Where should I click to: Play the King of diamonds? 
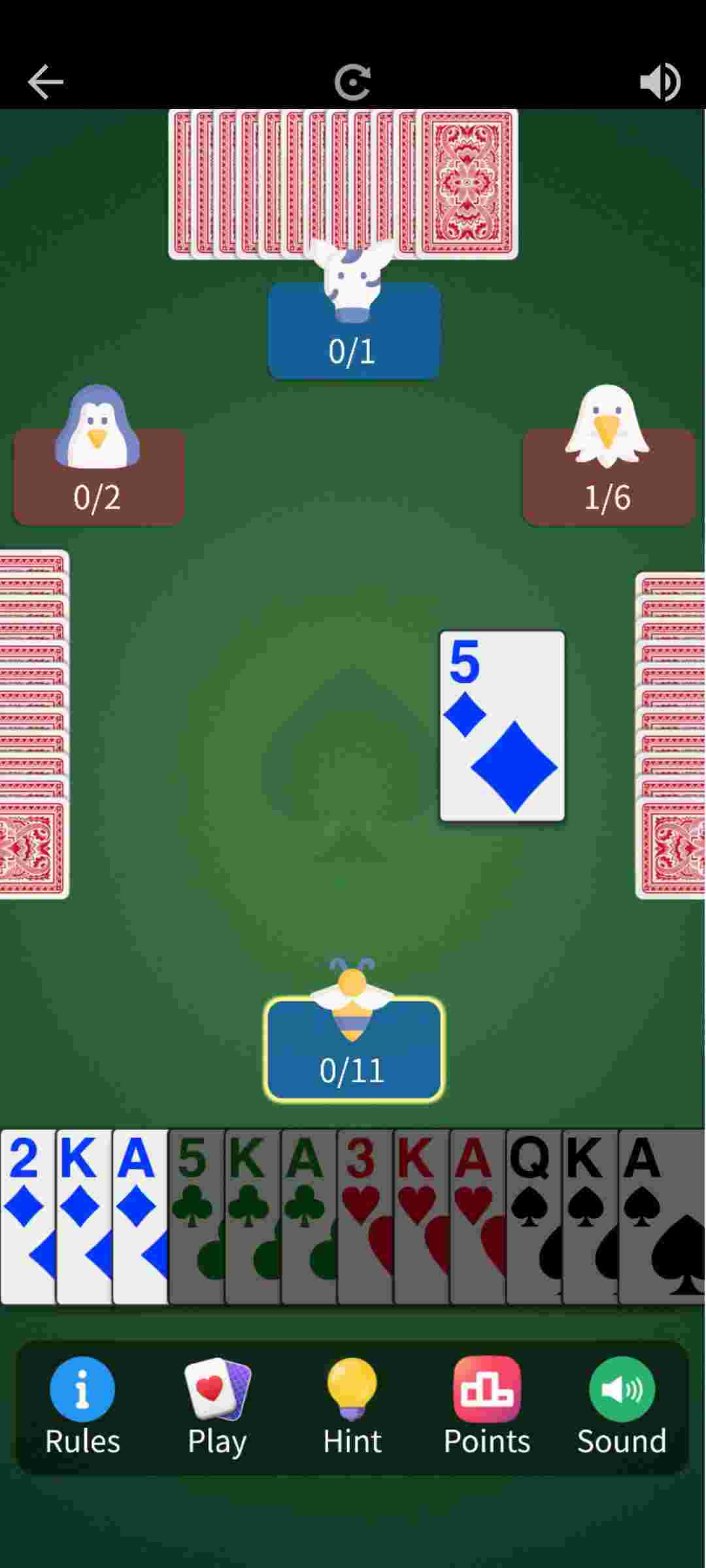tap(84, 1215)
